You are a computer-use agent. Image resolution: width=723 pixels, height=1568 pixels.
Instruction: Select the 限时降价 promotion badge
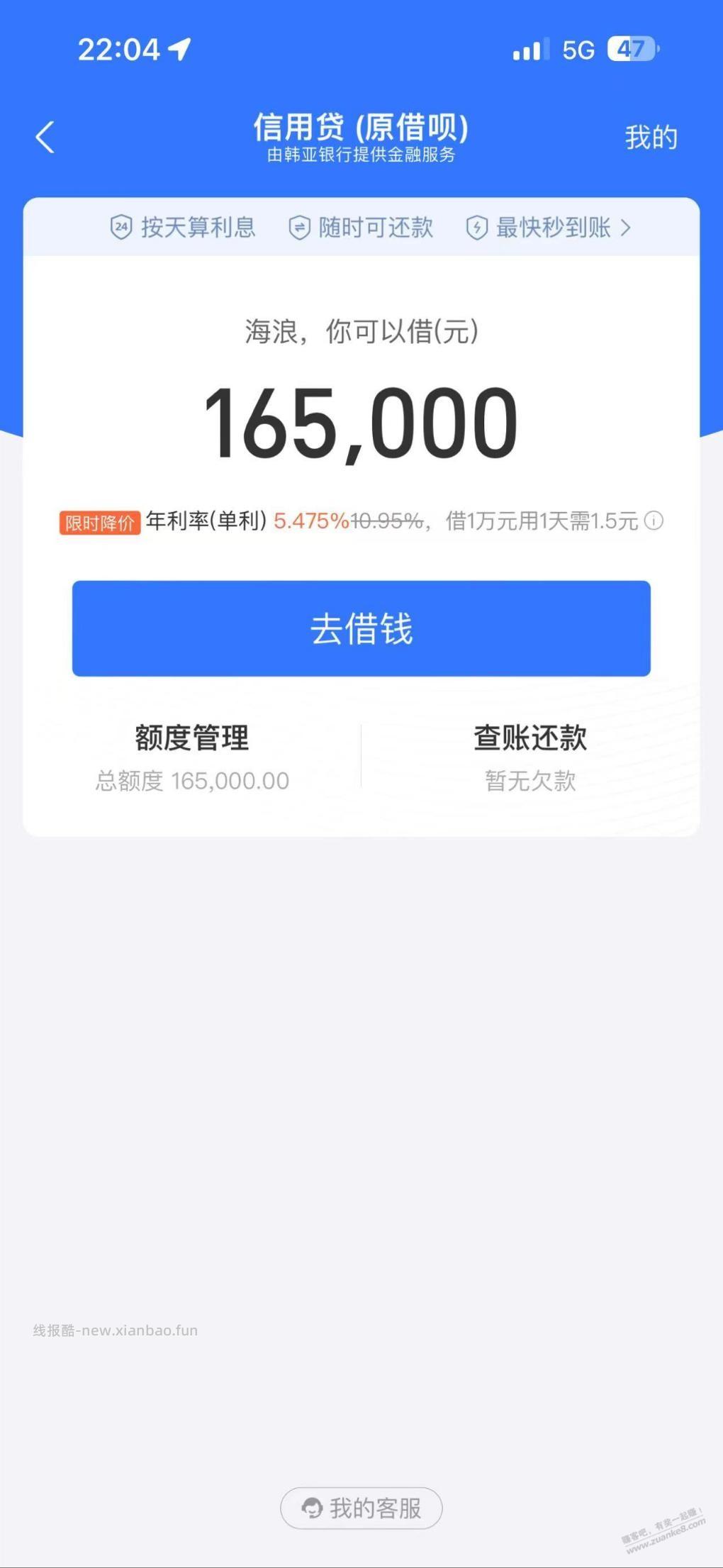click(x=101, y=522)
